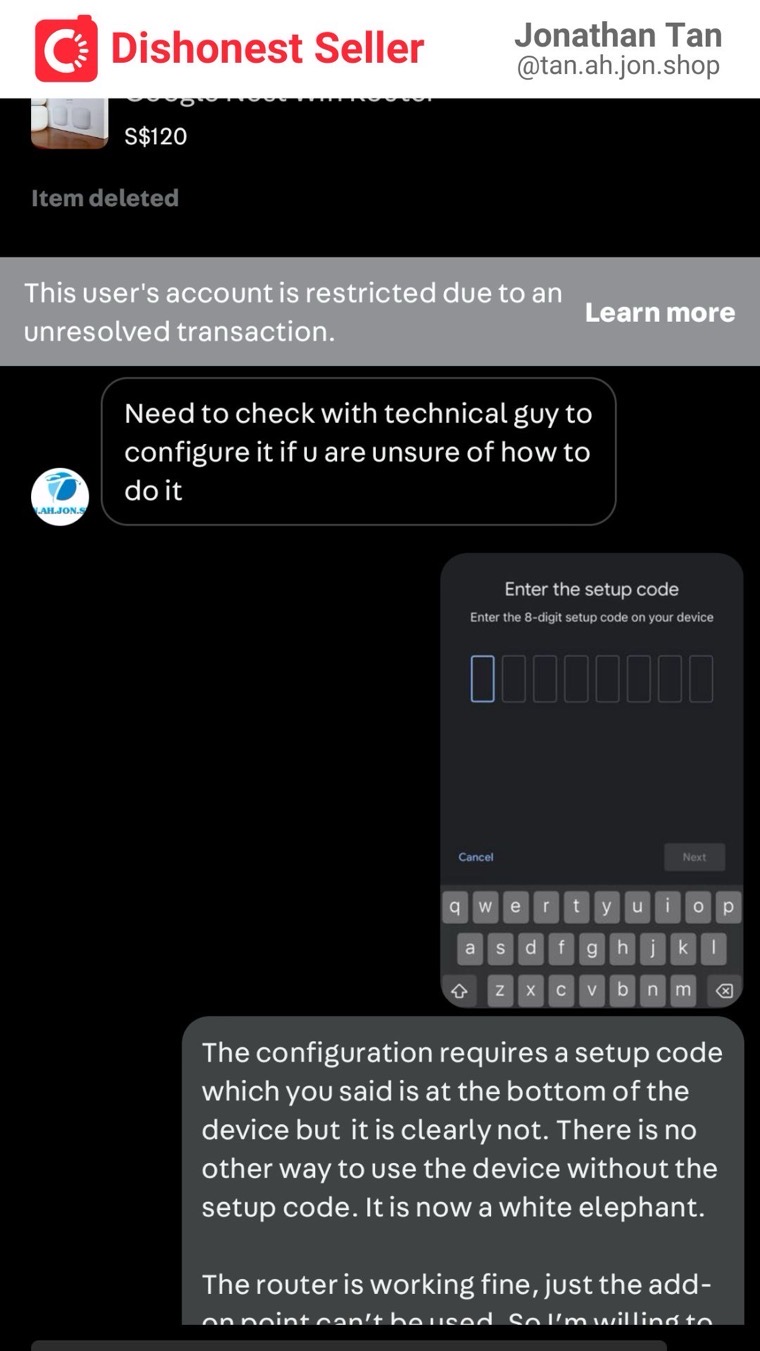Viewport: 760px width, 1351px height.
Task: Open the setup code screenshot in the chat
Action: tap(591, 780)
